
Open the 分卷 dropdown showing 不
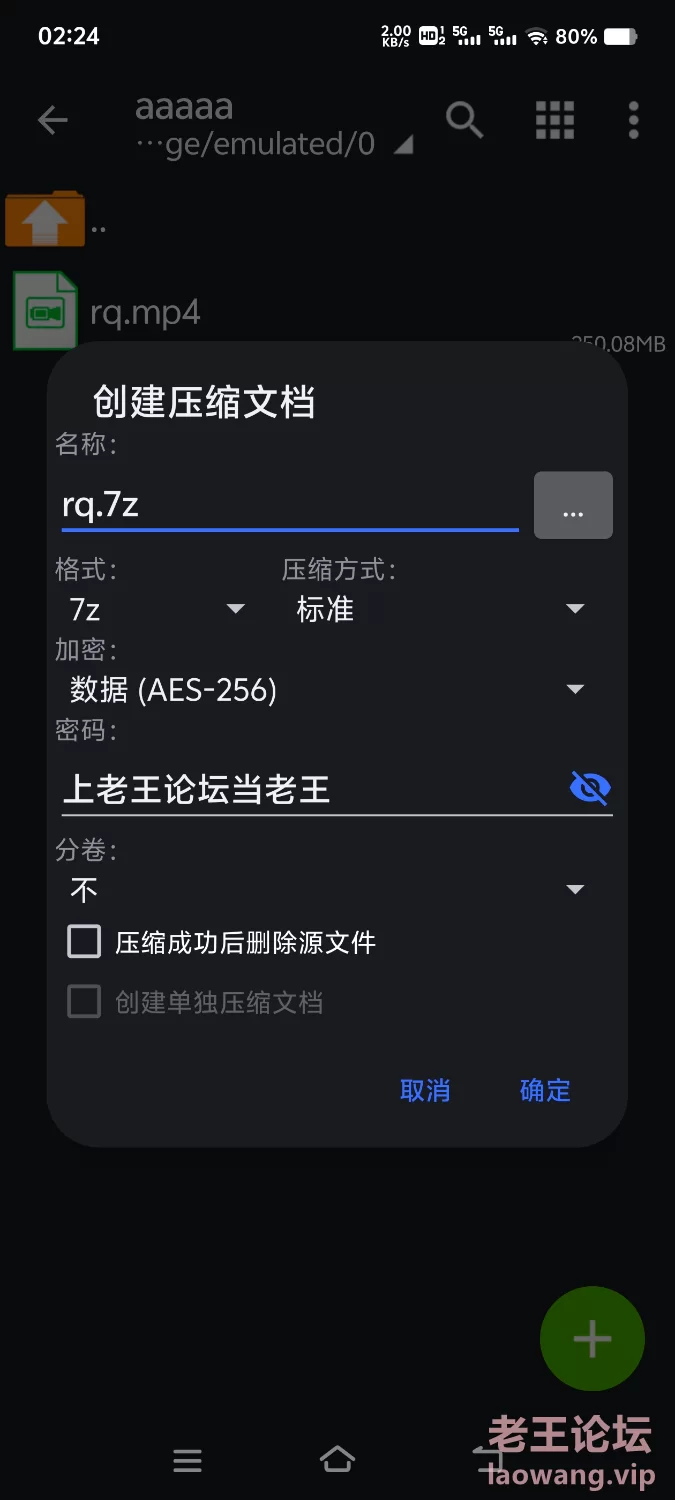[x=327, y=889]
